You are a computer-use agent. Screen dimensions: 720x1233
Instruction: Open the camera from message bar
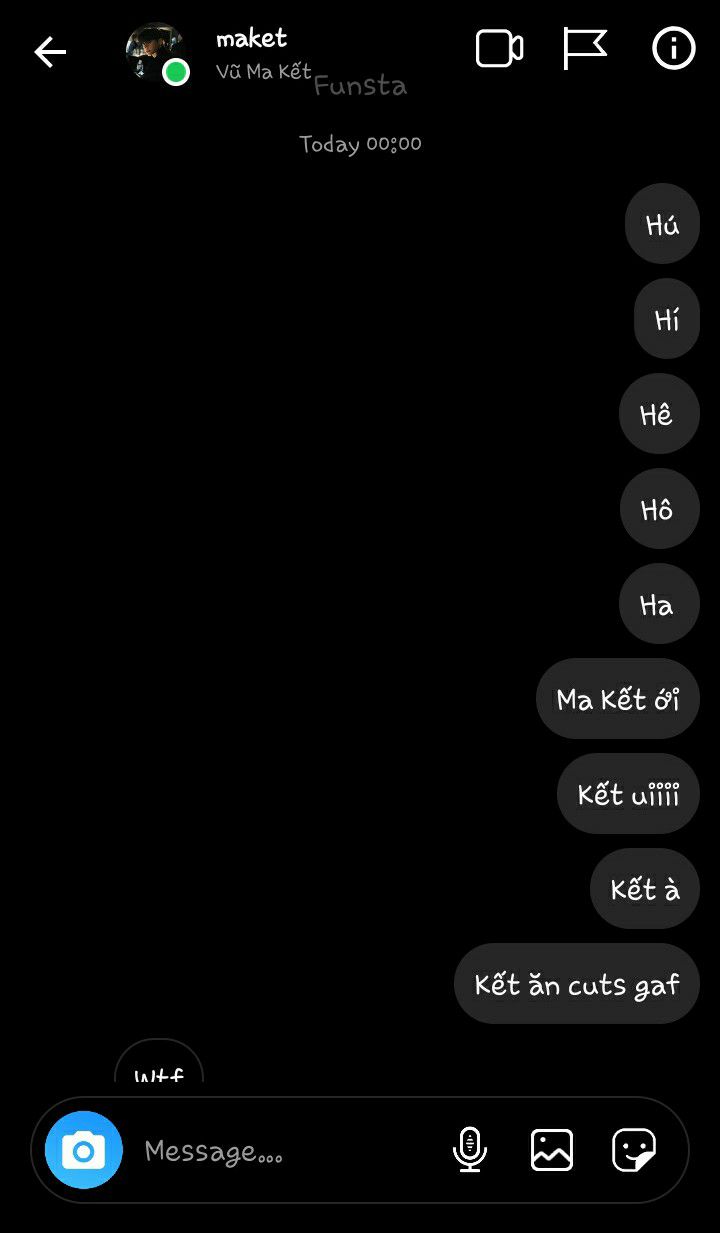coord(84,1150)
